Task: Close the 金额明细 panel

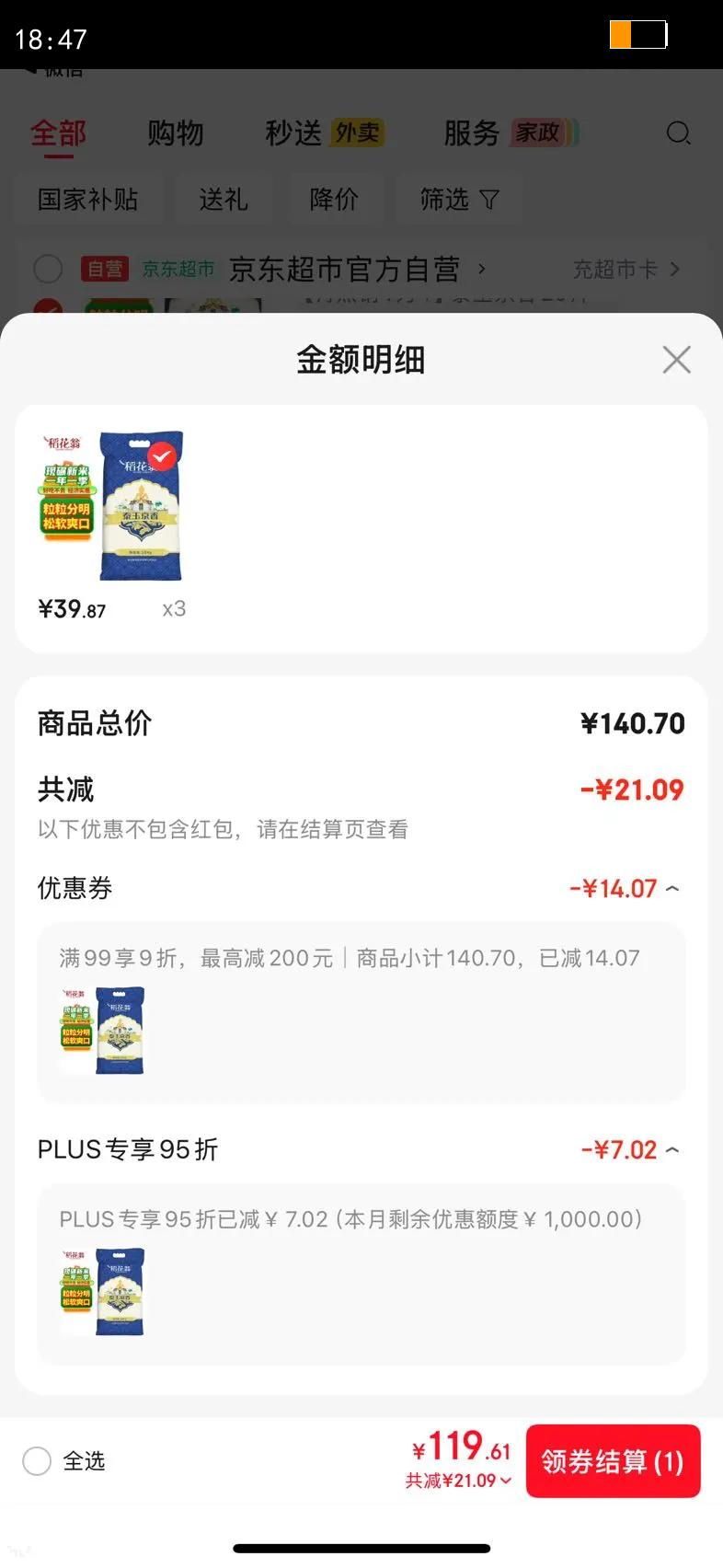Action: (x=676, y=360)
